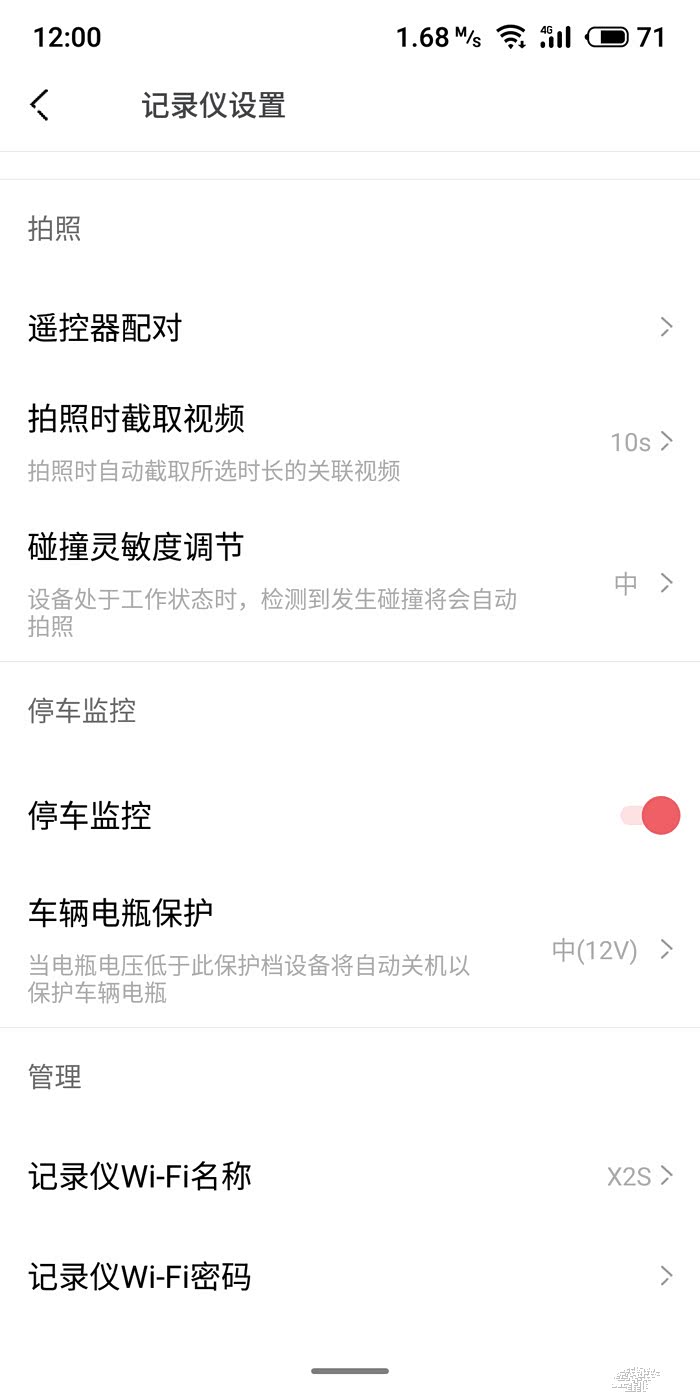Go back from 记录仪设置

tap(40, 105)
